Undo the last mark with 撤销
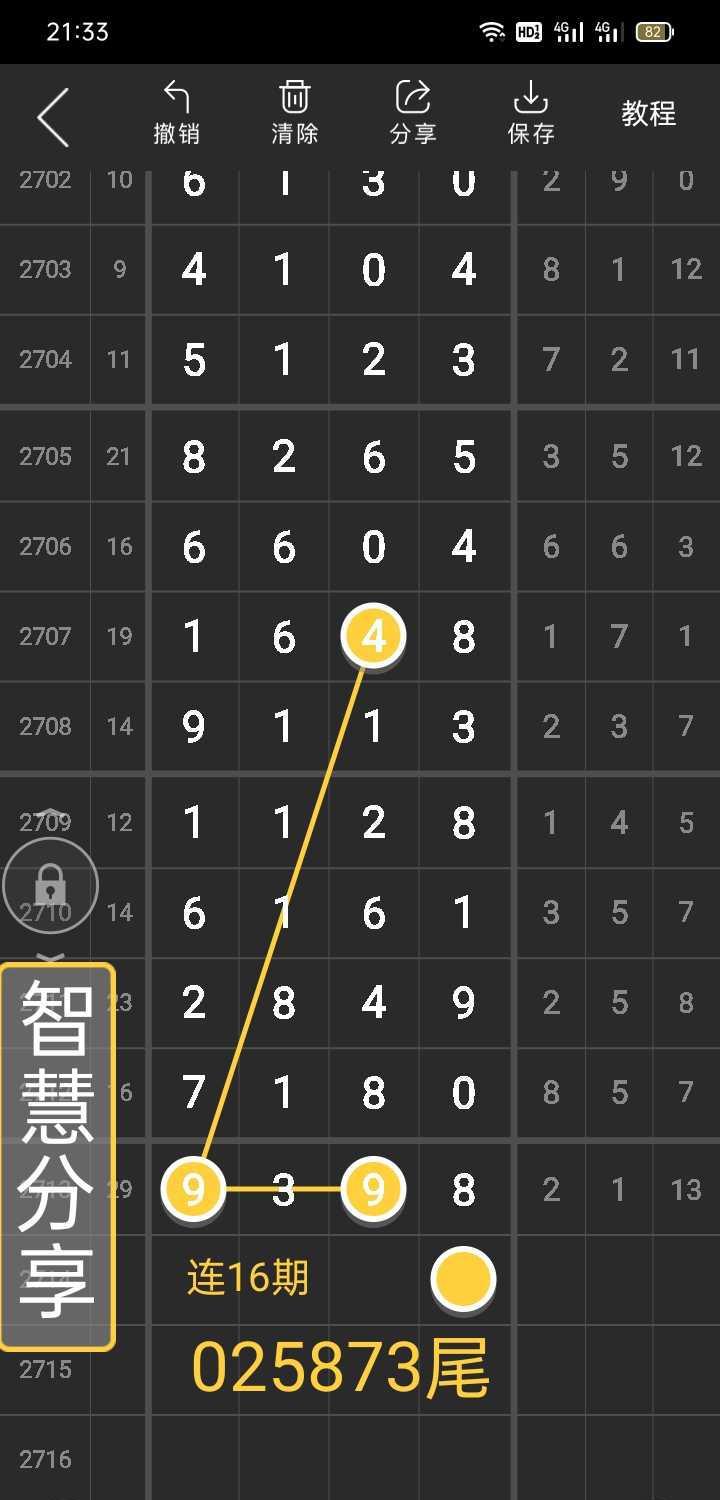 coord(177,114)
